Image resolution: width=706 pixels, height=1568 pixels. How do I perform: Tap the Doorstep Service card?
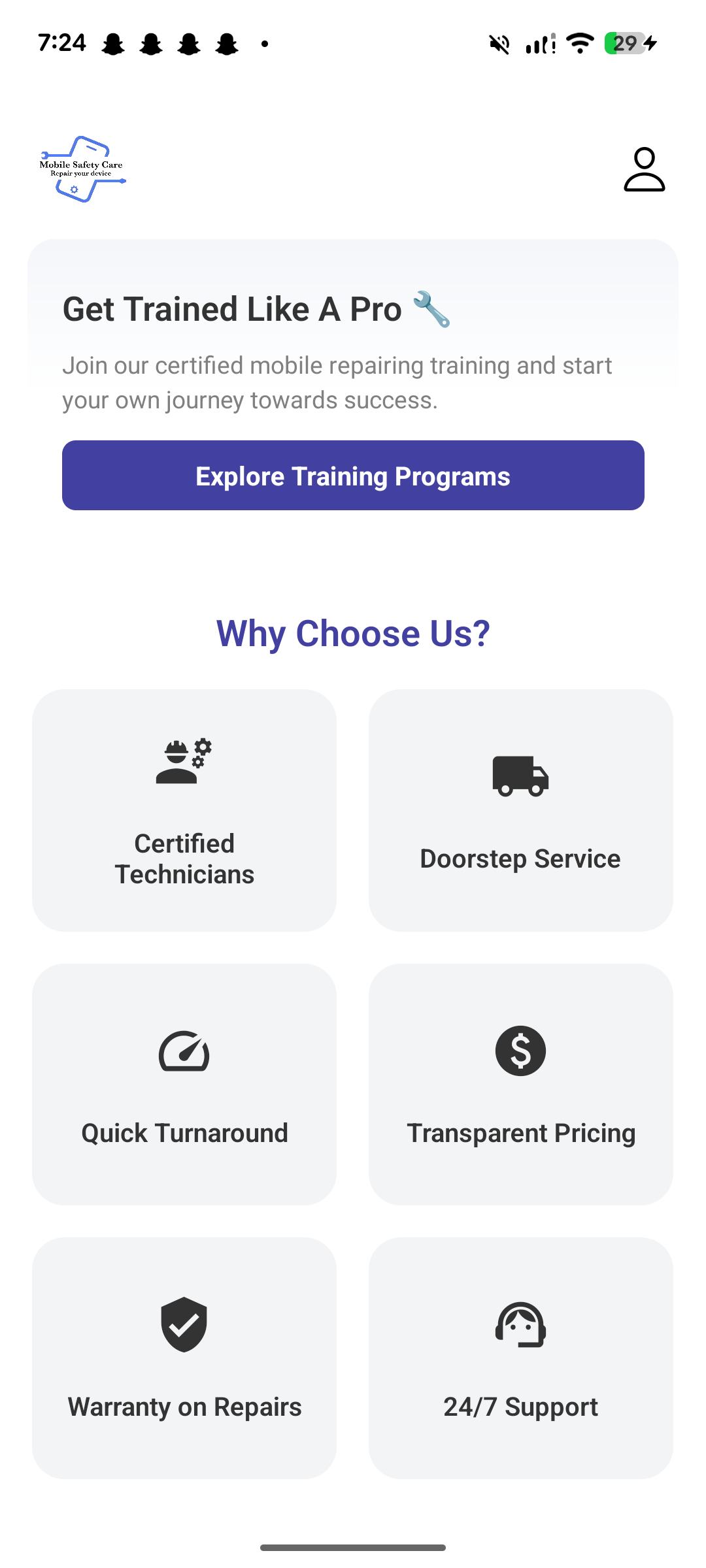coord(520,810)
